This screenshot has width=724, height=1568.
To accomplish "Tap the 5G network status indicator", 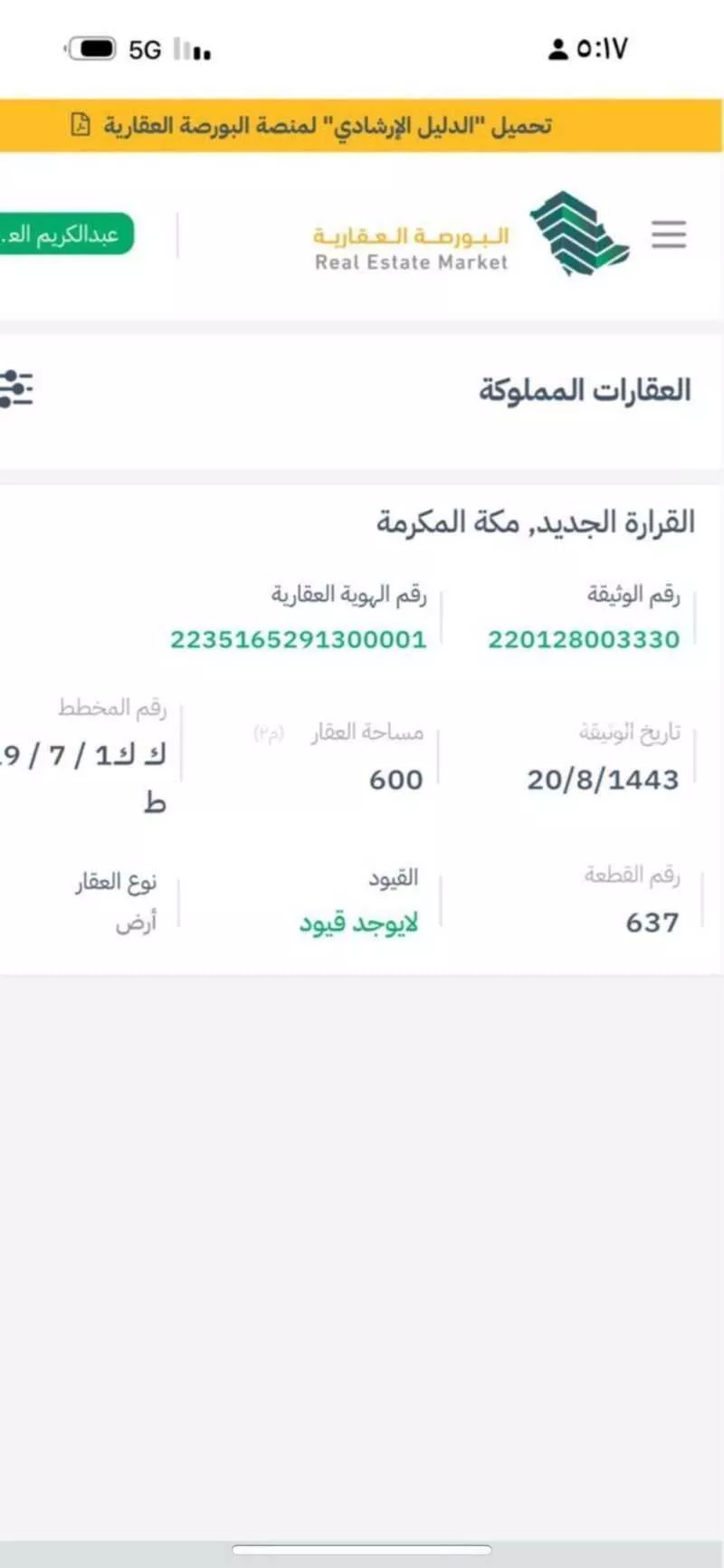I will tap(145, 49).
